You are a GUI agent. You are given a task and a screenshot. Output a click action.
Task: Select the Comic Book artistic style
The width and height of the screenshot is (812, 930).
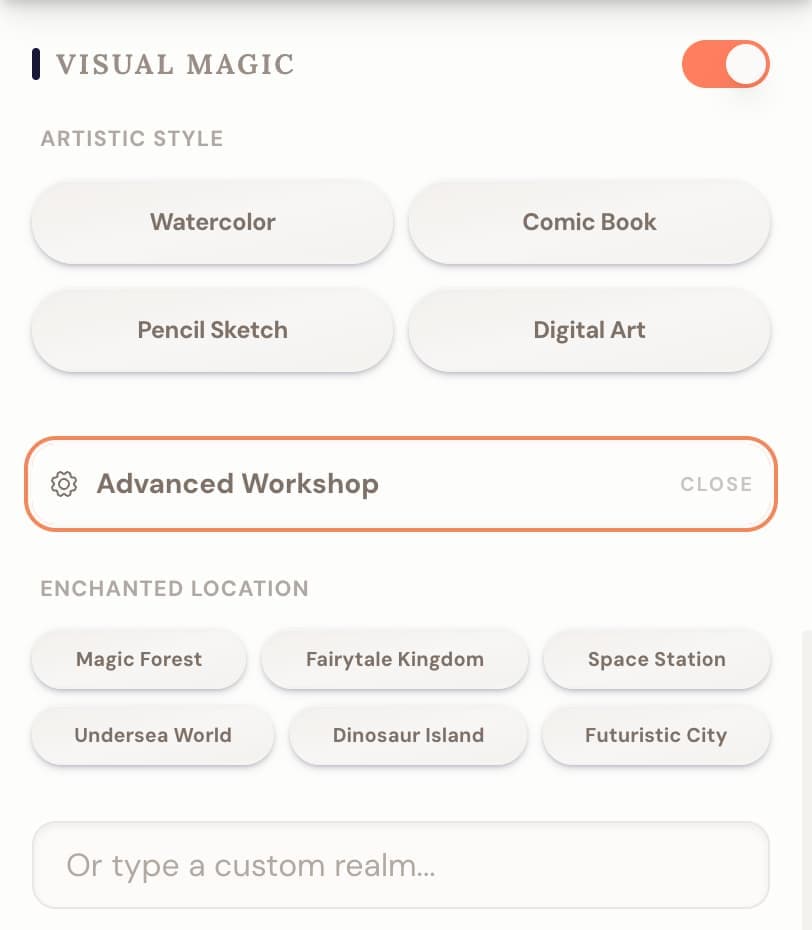pyautogui.click(x=589, y=222)
